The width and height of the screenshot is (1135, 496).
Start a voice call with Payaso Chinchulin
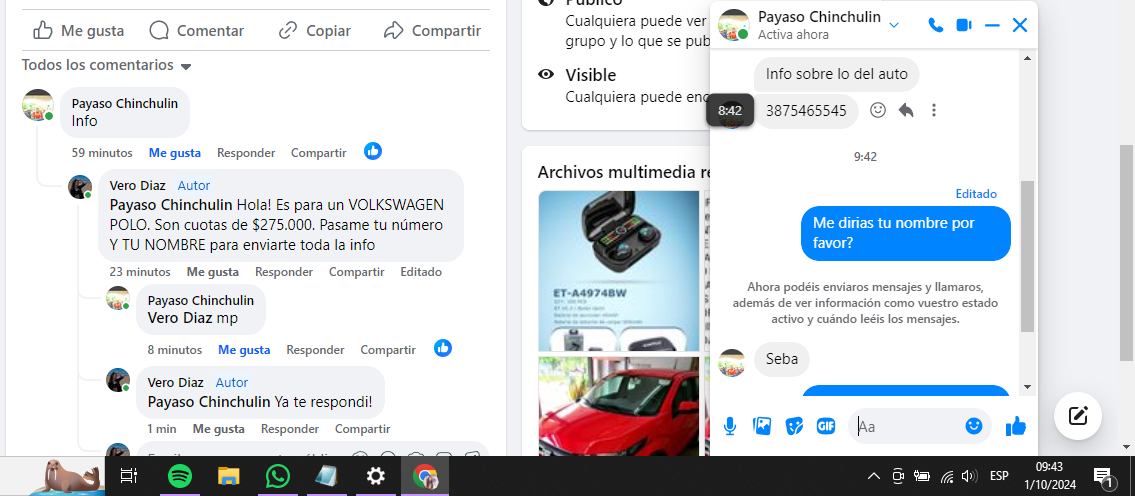pyautogui.click(x=935, y=25)
